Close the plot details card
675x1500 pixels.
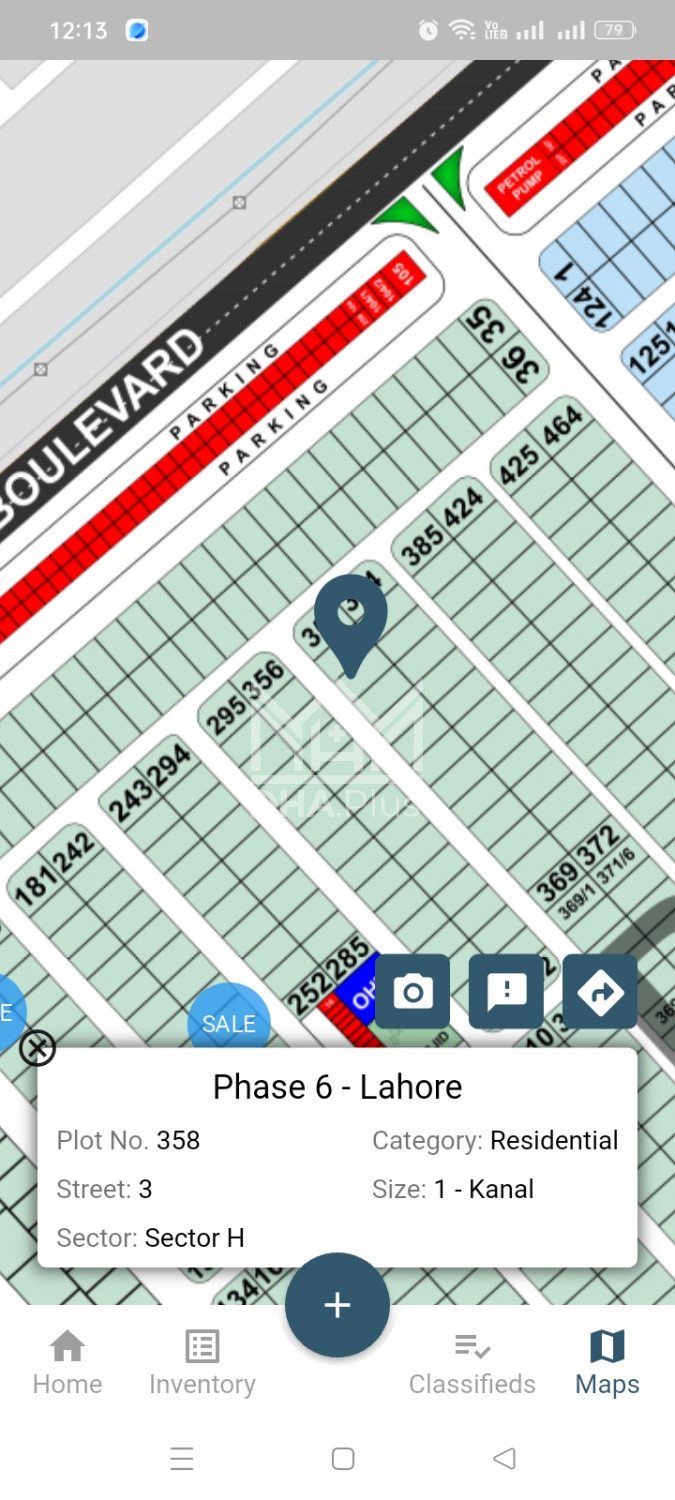[38, 1048]
